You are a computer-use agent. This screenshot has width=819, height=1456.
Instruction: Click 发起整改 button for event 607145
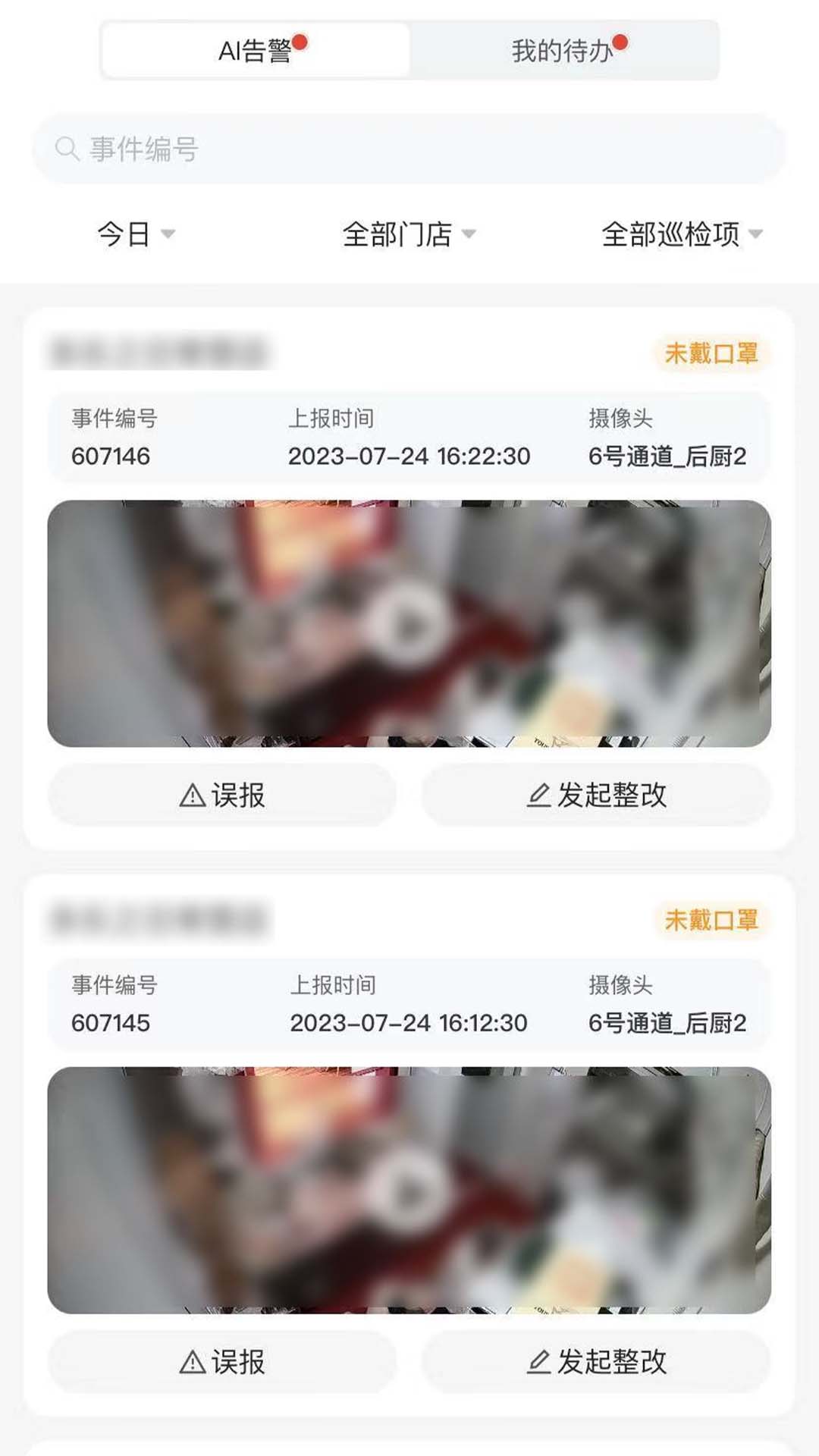597,1362
